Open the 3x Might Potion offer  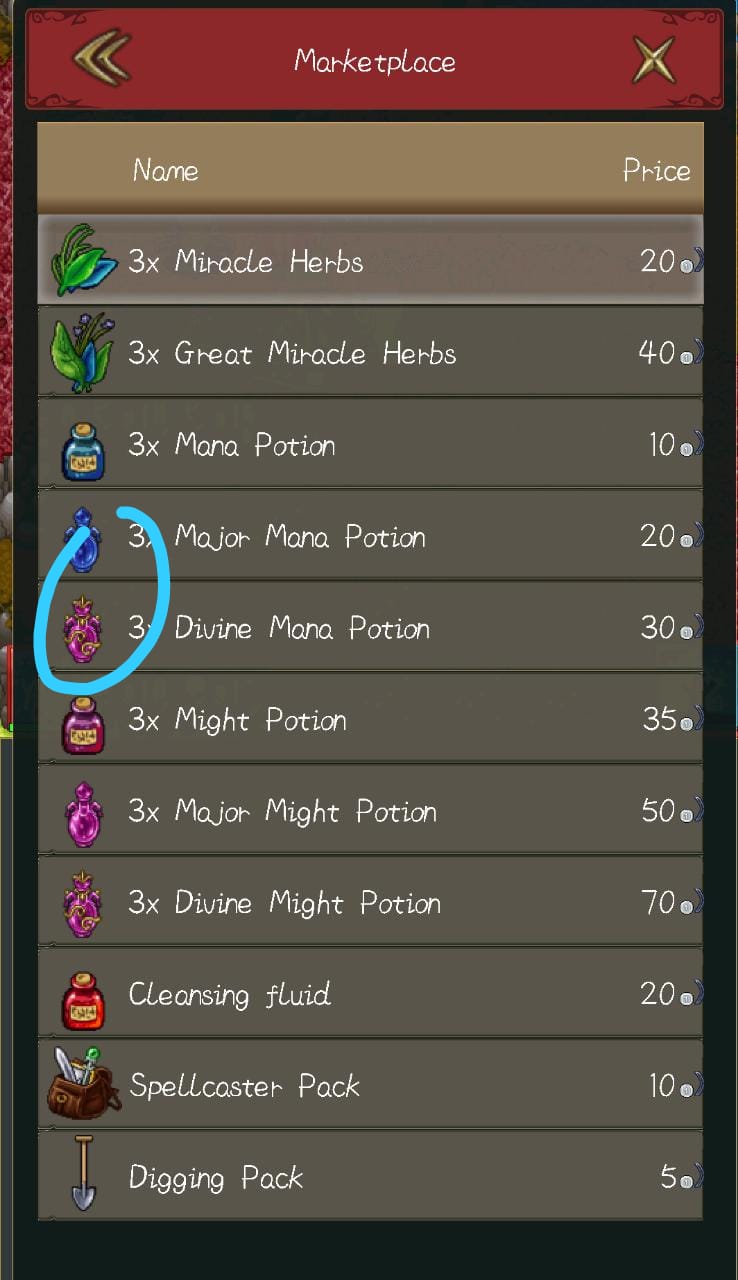pyautogui.click(x=370, y=721)
